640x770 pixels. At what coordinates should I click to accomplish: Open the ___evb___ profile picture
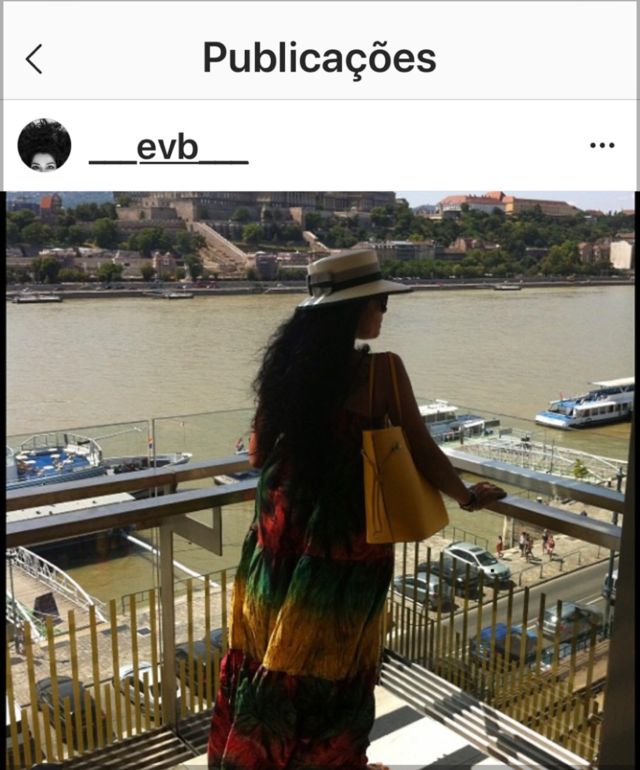(x=44, y=146)
